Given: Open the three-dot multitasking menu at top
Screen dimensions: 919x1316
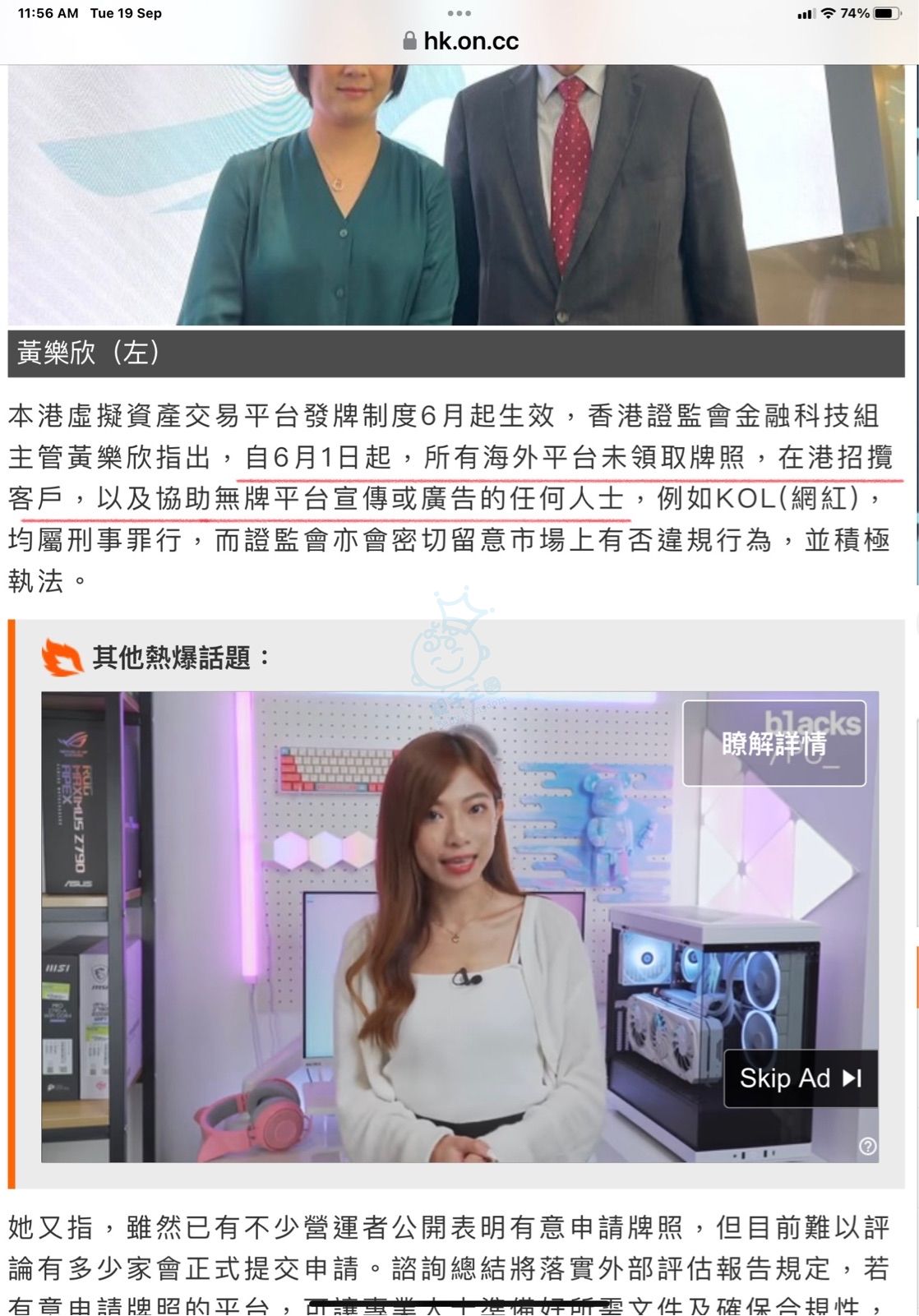Looking at the screenshot, I should coord(459,13).
